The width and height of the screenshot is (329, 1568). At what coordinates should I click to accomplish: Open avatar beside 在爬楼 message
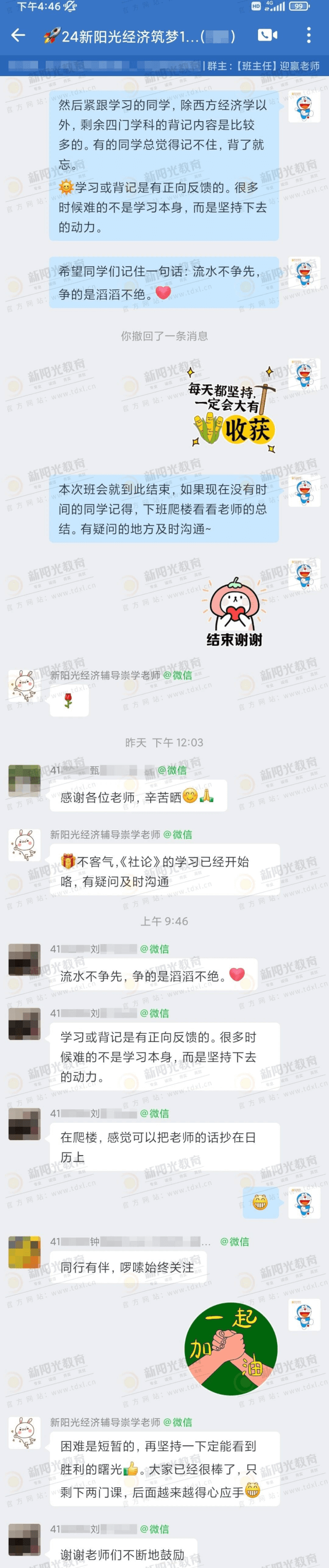click(x=24, y=1124)
